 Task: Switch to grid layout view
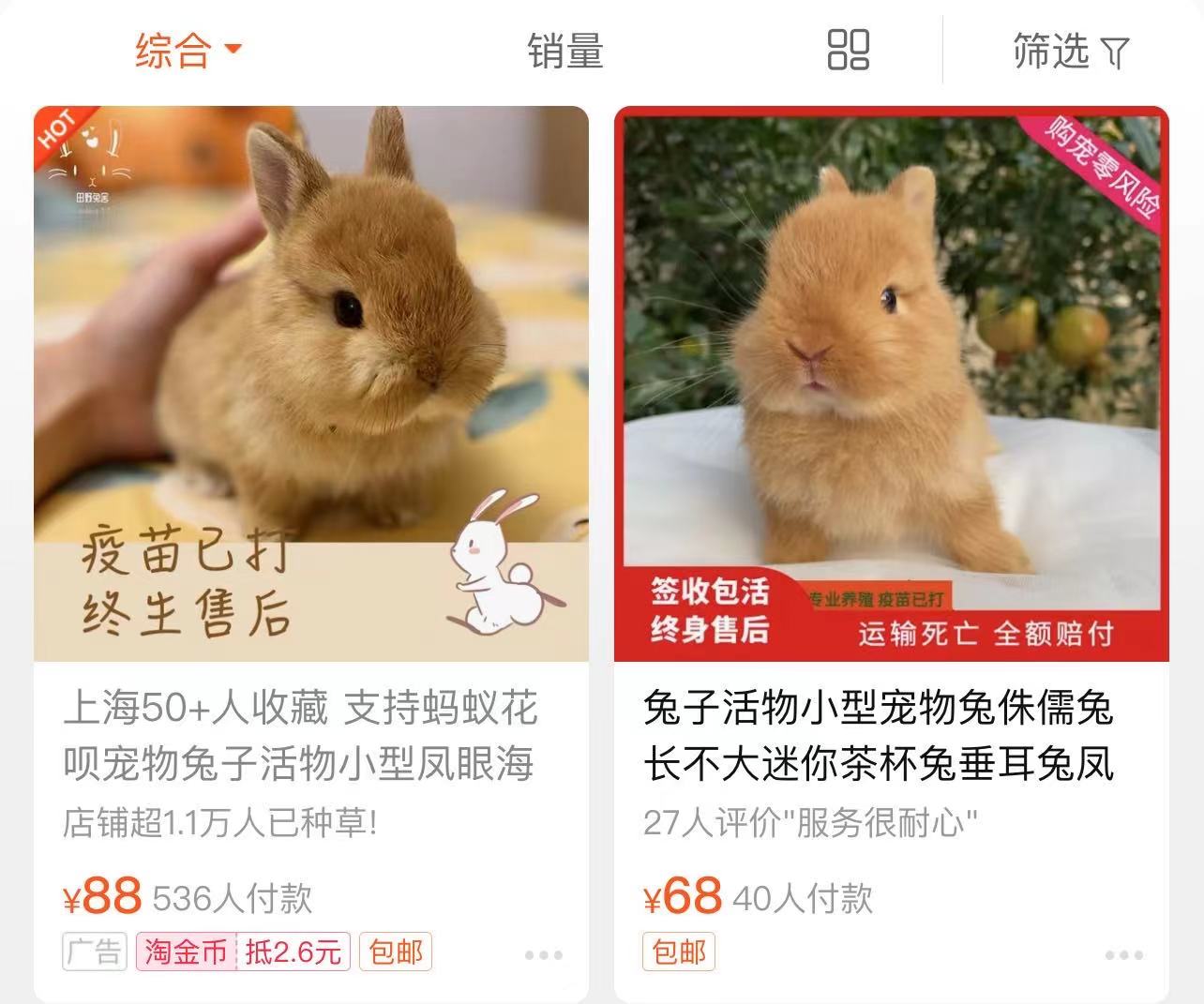pyautogui.click(x=848, y=50)
